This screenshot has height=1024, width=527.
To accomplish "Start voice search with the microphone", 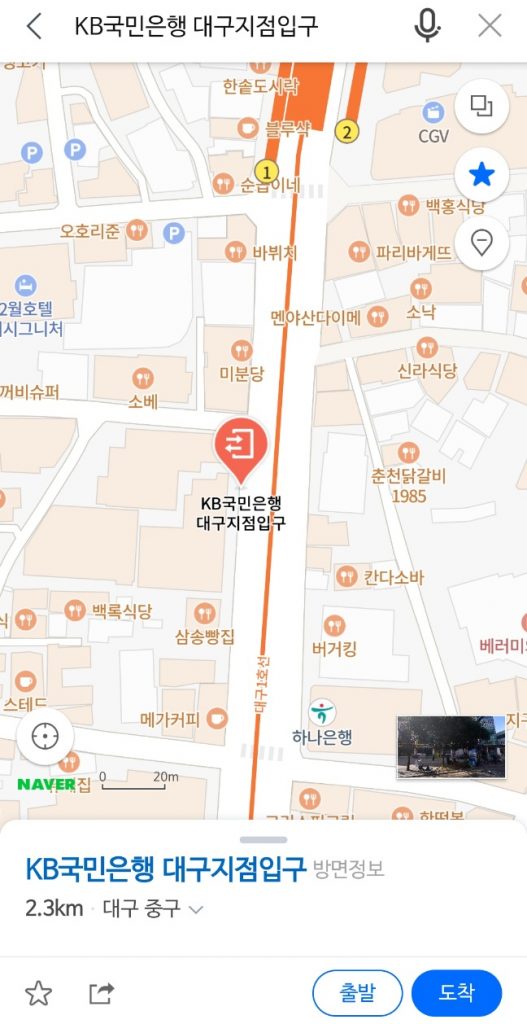I will pyautogui.click(x=427, y=27).
